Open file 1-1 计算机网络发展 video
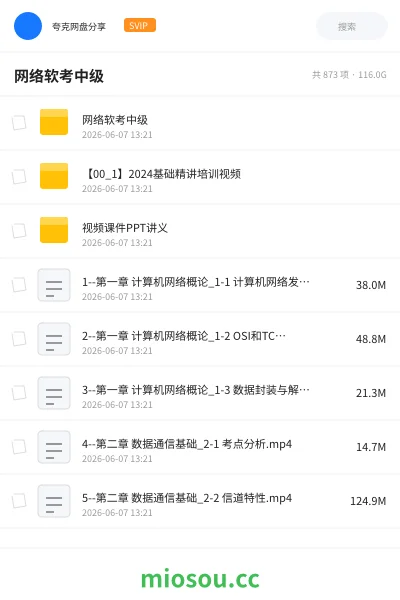 [x=200, y=285]
